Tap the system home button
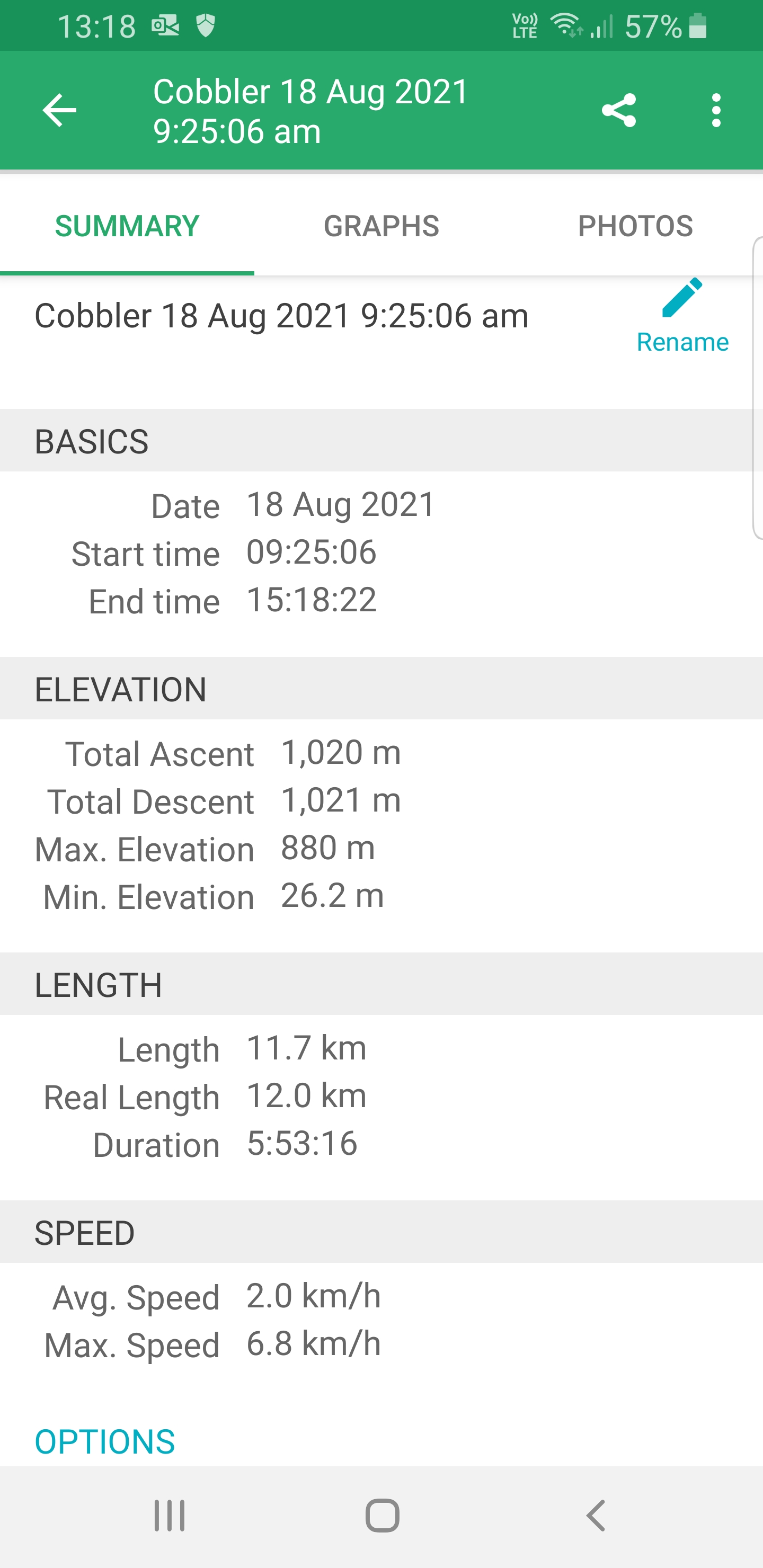The image size is (763, 1568). (382, 1516)
